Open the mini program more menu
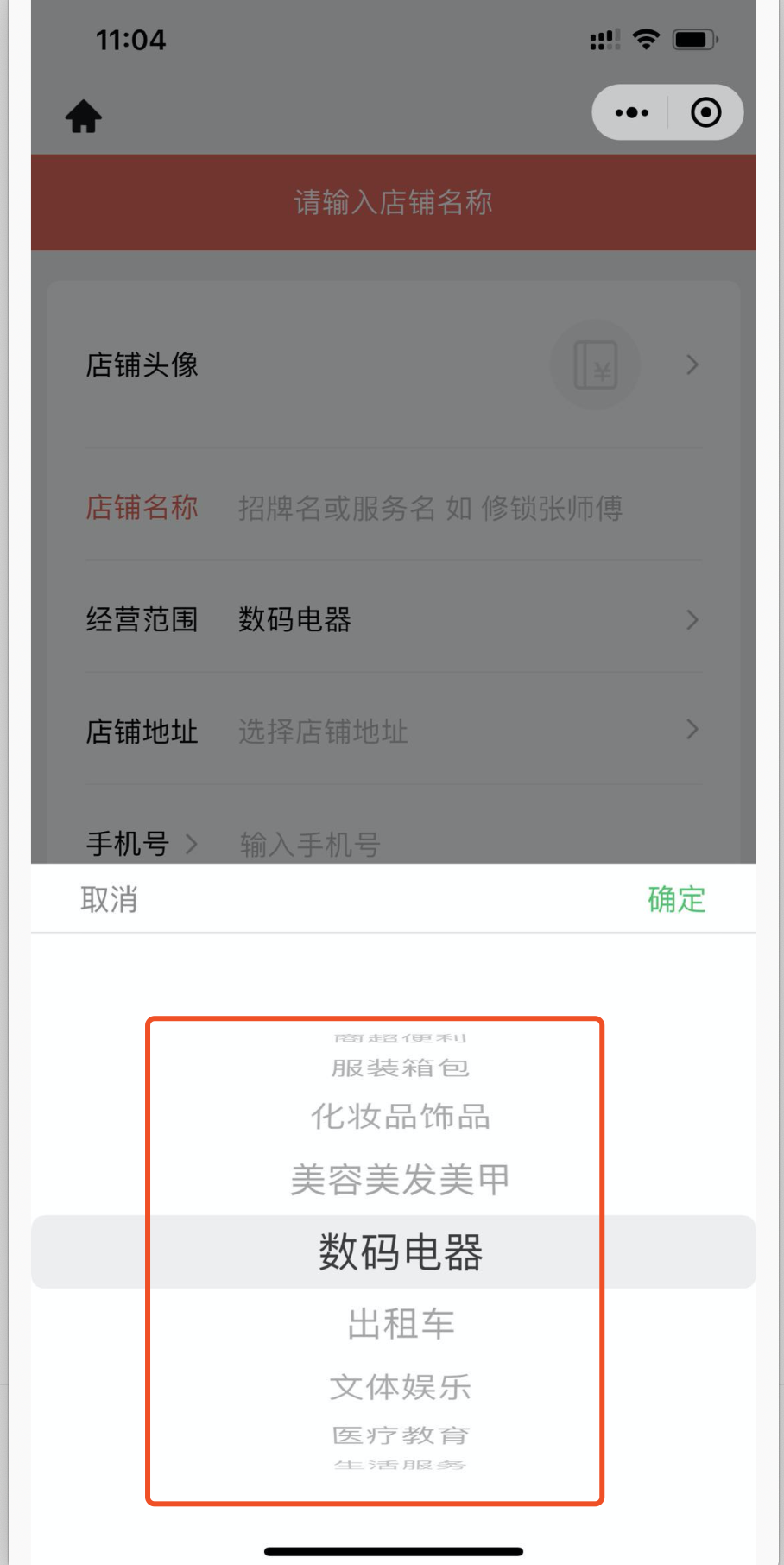 (632, 112)
